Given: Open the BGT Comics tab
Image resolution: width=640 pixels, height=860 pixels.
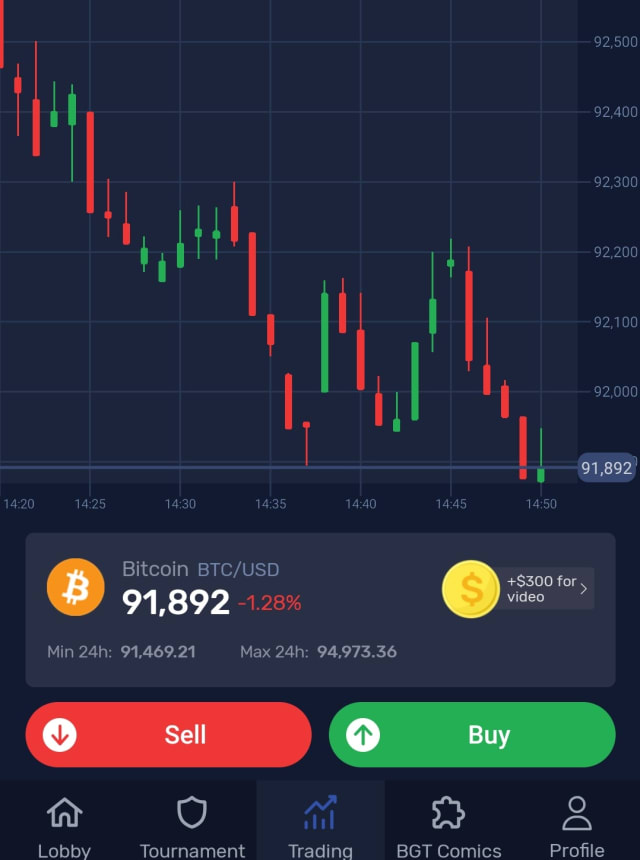Looking at the screenshot, I should click(448, 826).
